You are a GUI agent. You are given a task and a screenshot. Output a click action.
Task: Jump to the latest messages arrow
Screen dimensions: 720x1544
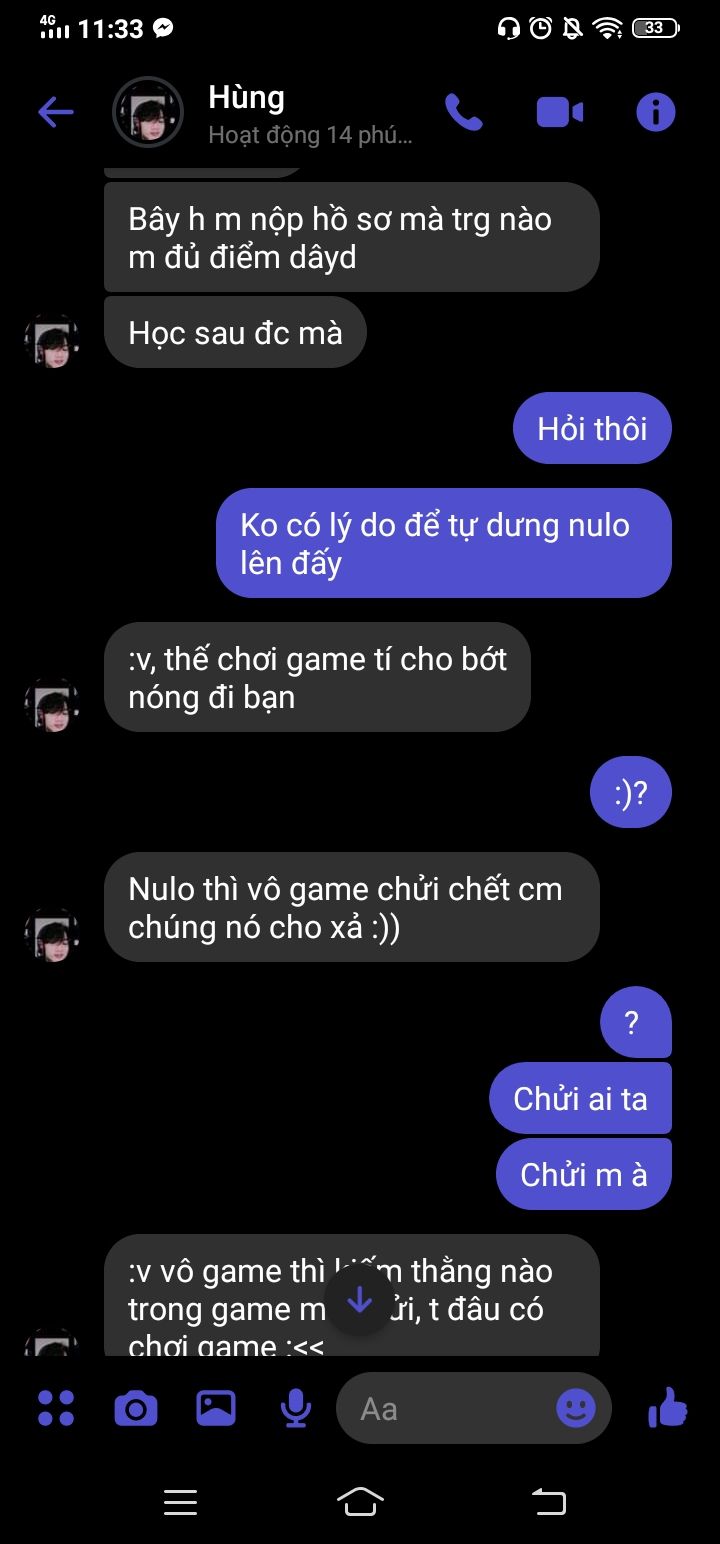click(x=359, y=1301)
